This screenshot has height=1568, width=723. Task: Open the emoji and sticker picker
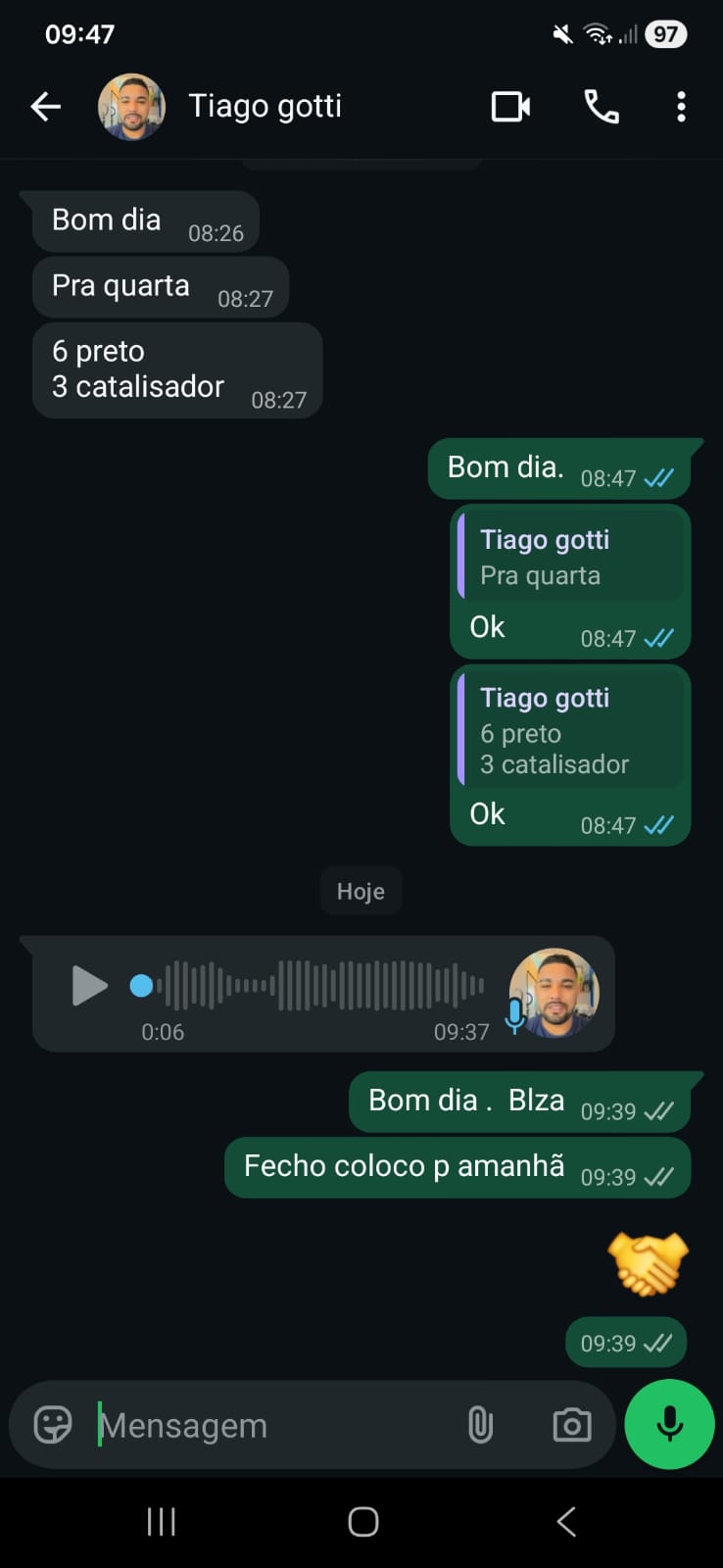point(53,1425)
